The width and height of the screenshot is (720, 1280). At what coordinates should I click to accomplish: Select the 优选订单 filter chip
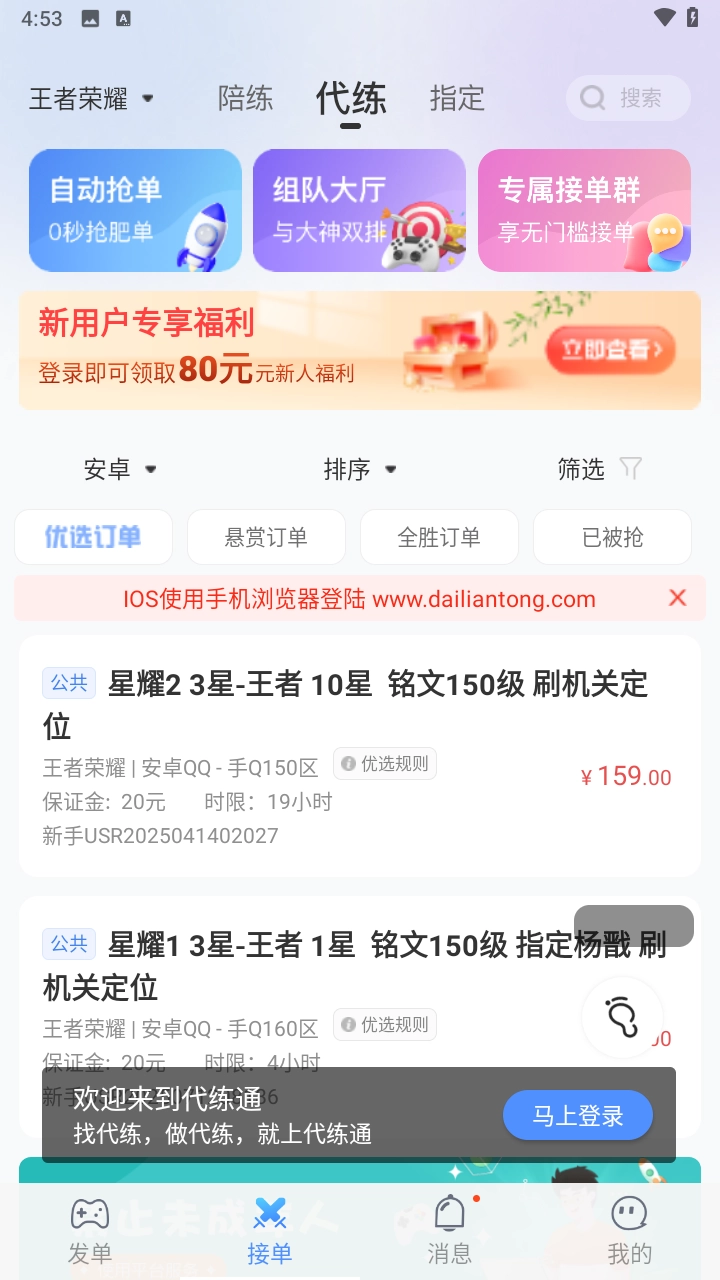(x=93, y=537)
